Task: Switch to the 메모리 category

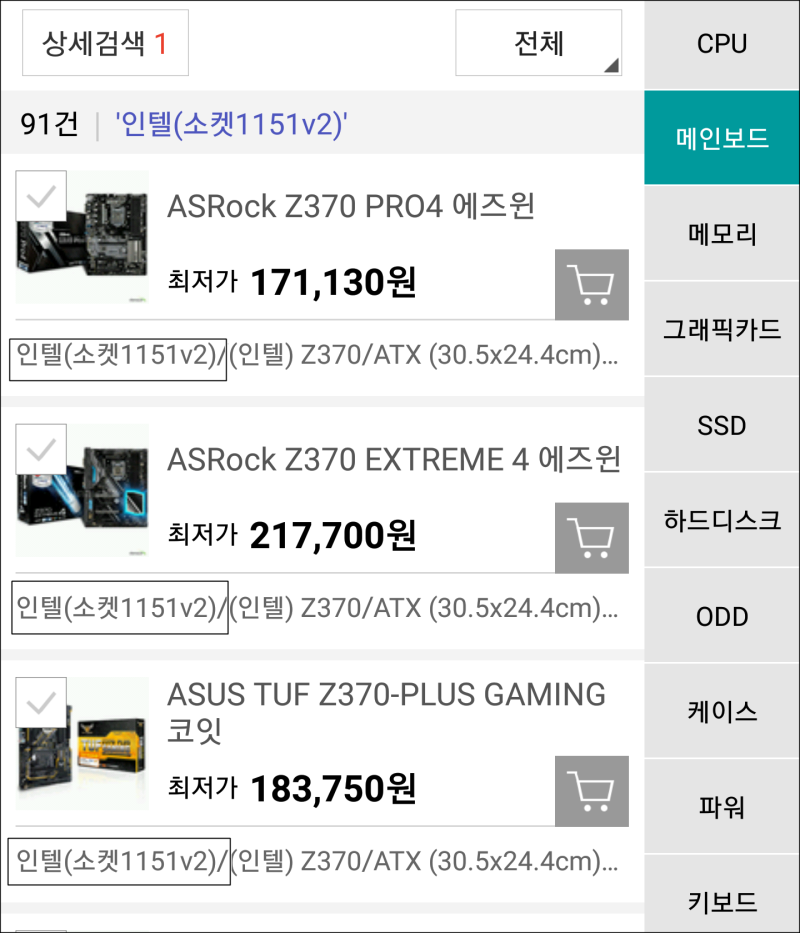Action: pos(722,234)
